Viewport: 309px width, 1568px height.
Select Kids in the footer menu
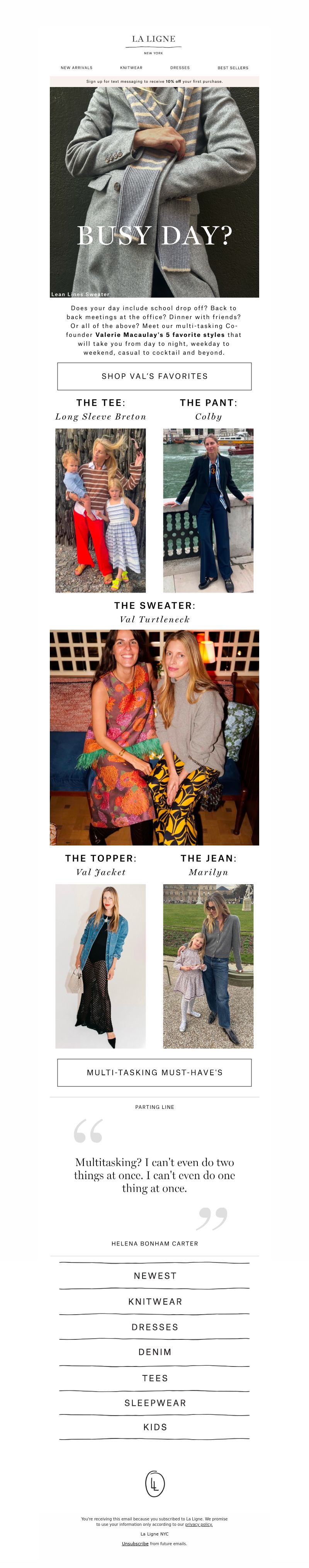(x=154, y=1427)
